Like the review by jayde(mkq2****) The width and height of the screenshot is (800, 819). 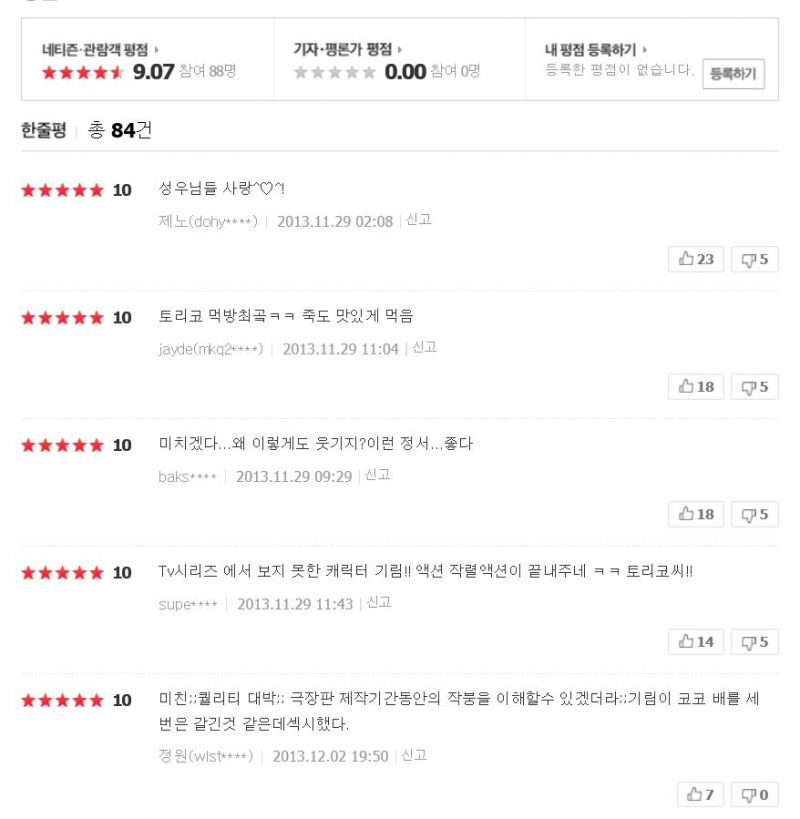(x=696, y=386)
